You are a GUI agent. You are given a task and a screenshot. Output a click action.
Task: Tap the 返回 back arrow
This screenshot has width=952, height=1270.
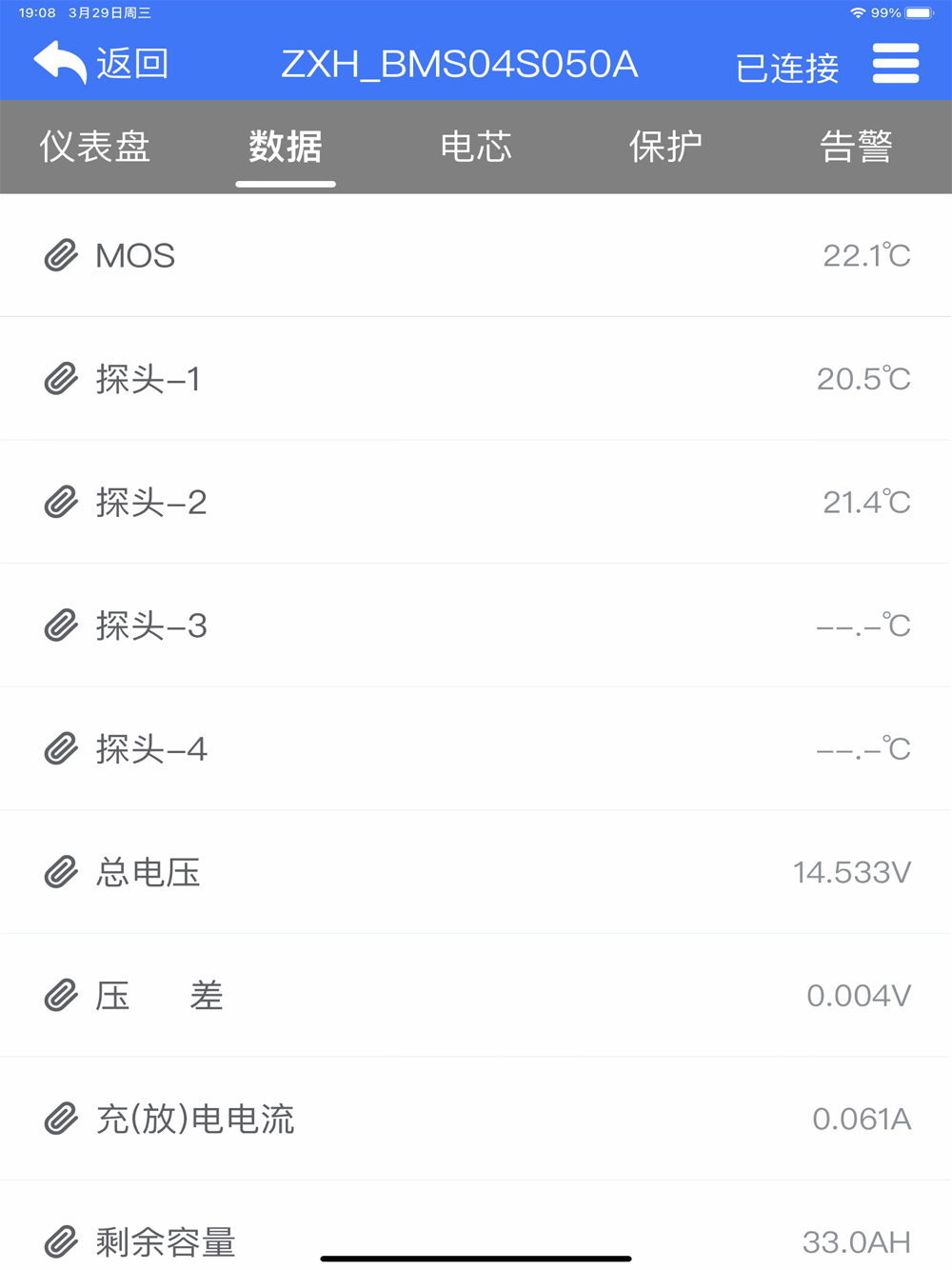click(61, 63)
